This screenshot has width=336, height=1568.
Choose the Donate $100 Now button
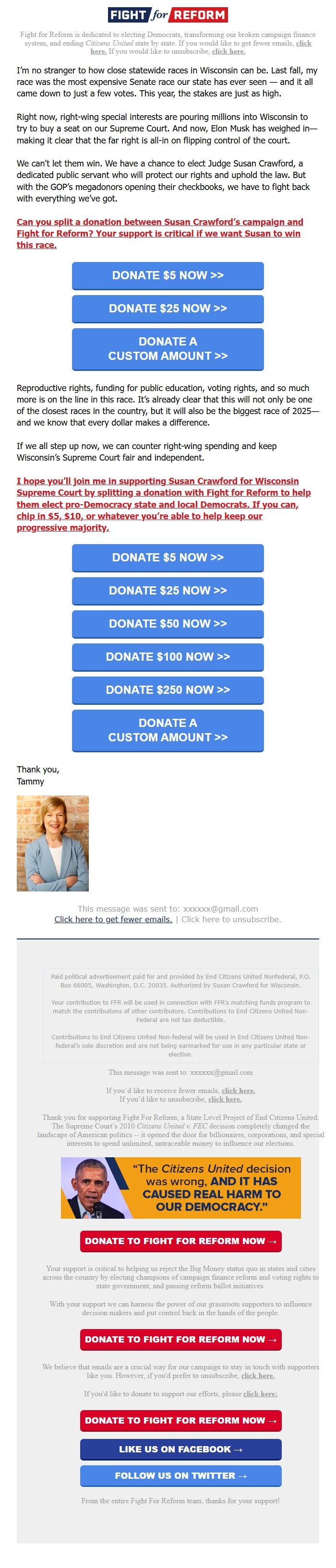point(168,656)
